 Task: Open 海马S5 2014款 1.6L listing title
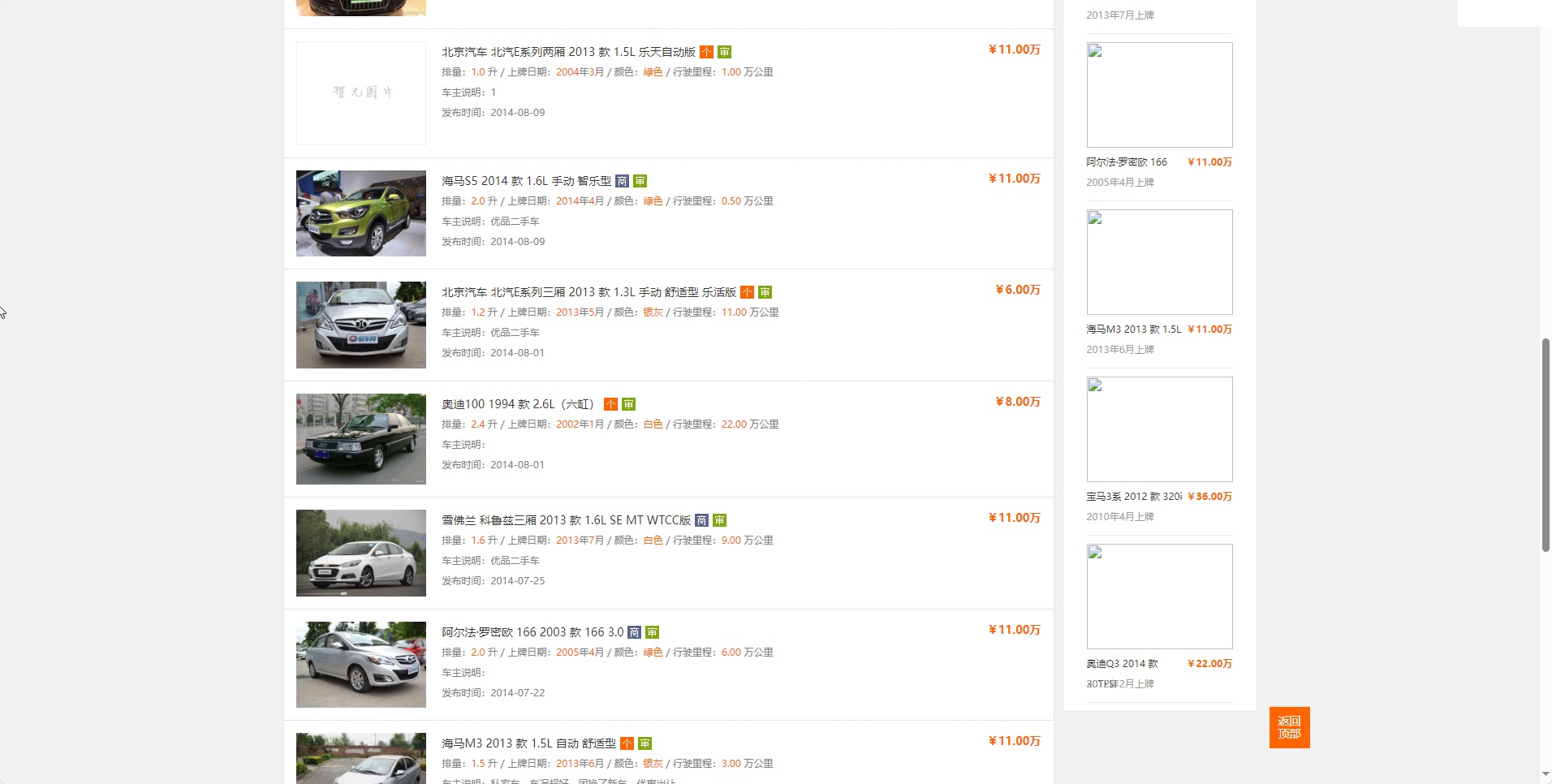526,181
